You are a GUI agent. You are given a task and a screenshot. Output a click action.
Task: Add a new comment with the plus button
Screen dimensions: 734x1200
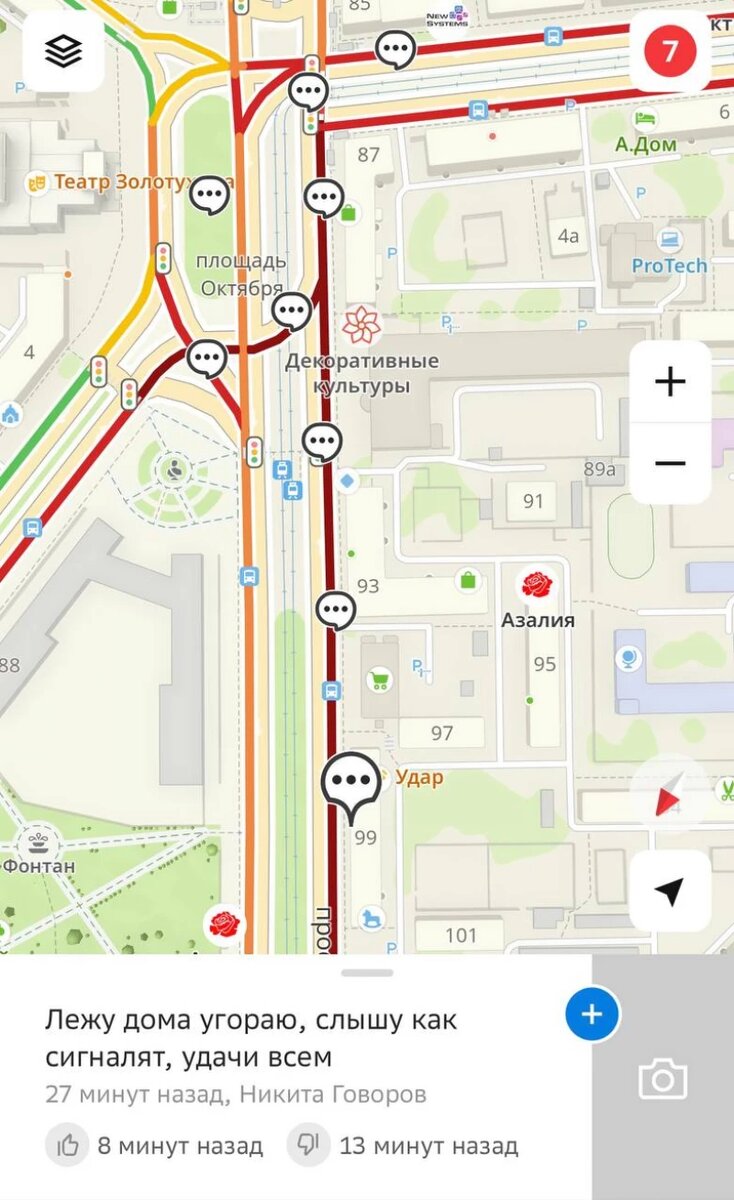[x=592, y=1014]
